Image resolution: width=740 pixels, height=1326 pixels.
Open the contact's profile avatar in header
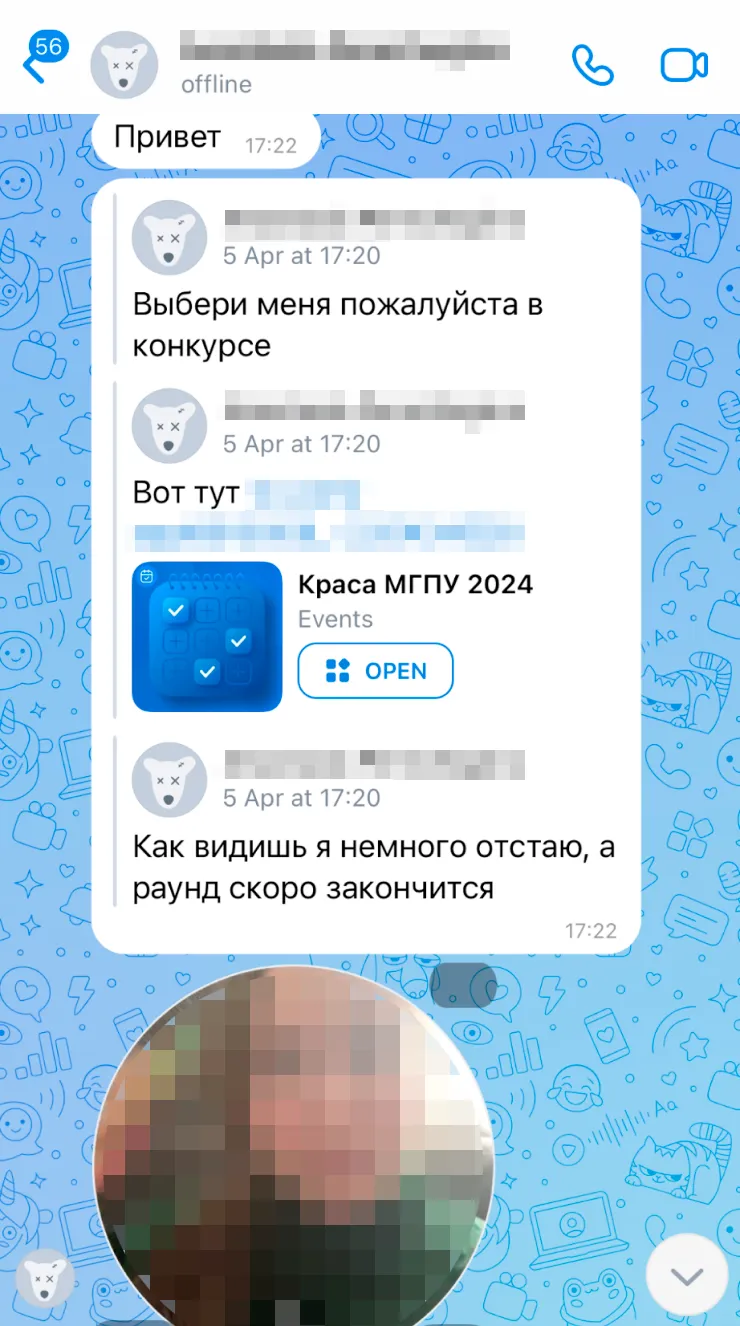click(x=124, y=66)
